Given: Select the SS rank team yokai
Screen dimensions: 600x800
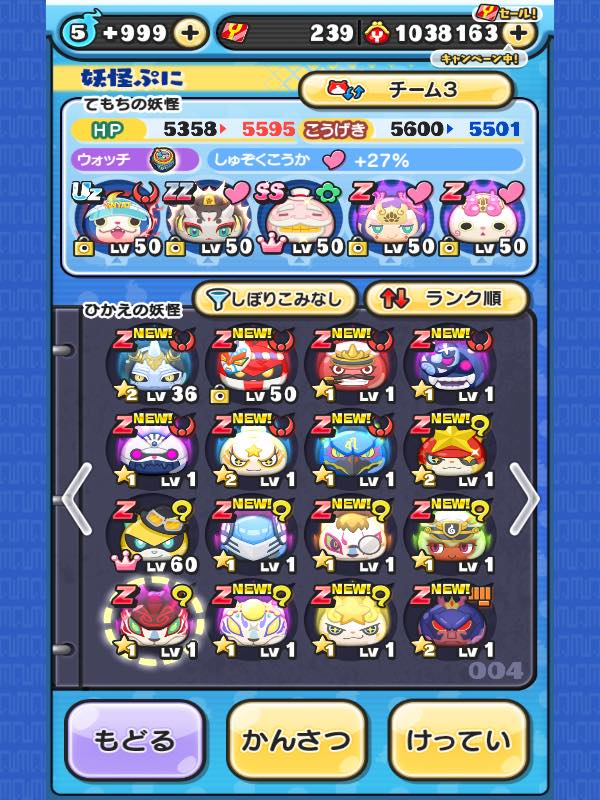Looking at the screenshot, I should click(296, 217).
